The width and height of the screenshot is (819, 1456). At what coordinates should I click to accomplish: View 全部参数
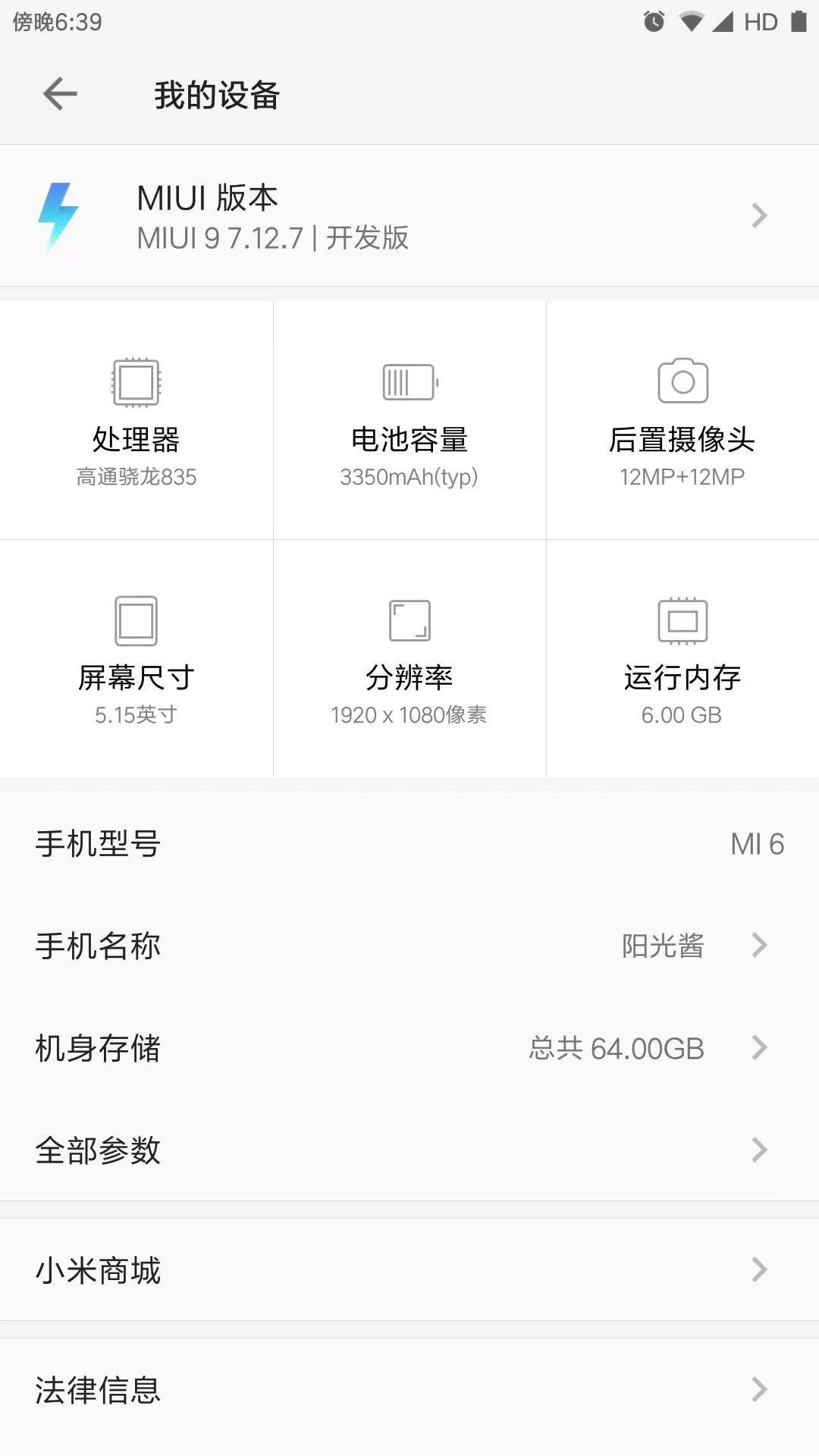[x=409, y=1150]
